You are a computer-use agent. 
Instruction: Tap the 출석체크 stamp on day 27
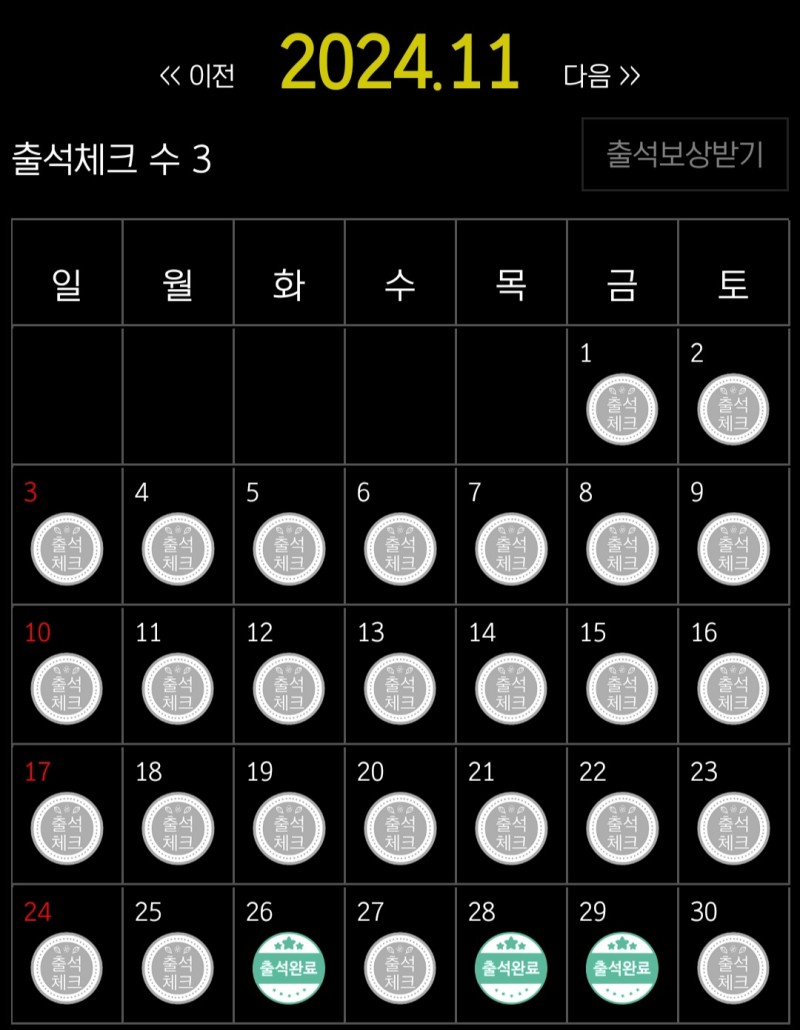click(400, 970)
